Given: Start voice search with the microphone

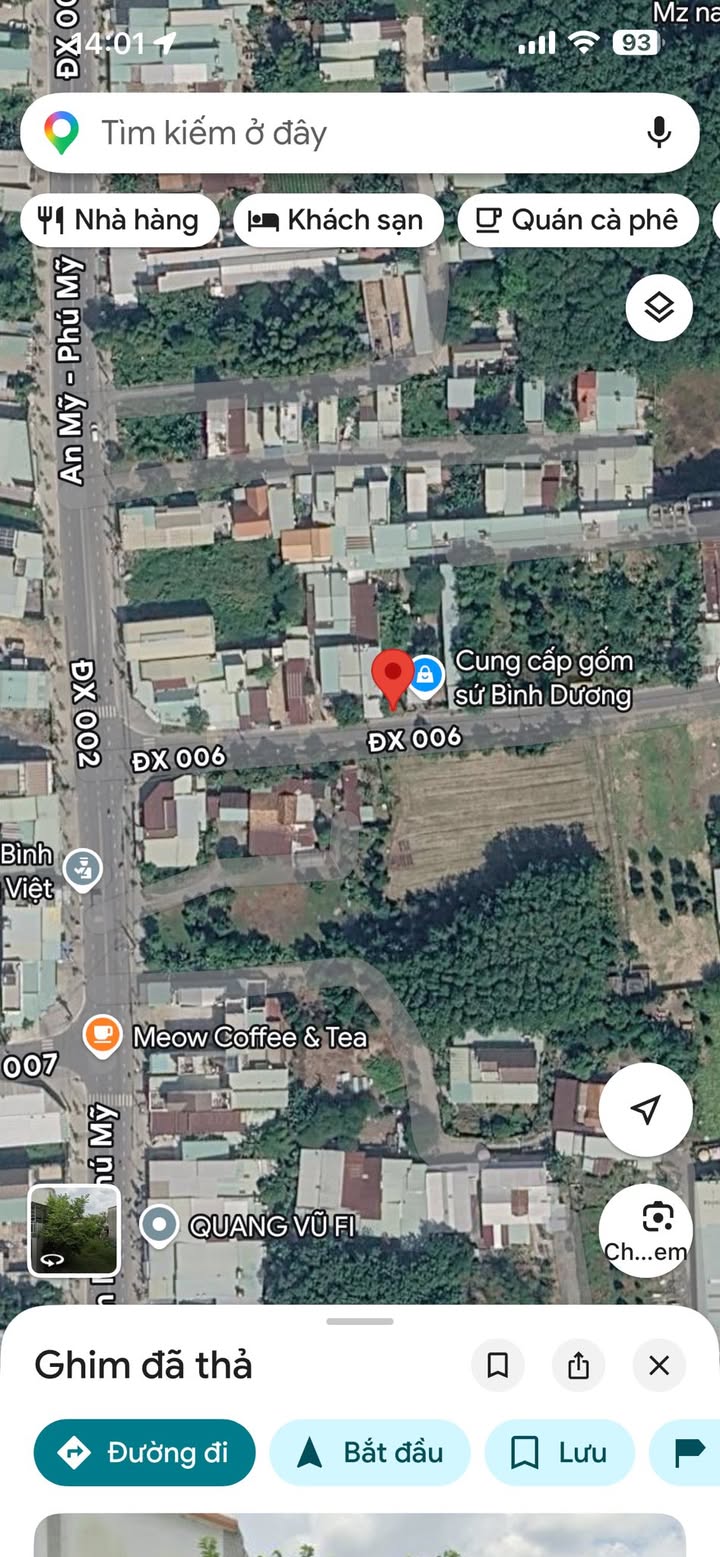Looking at the screenshot, I should (658, 133).
